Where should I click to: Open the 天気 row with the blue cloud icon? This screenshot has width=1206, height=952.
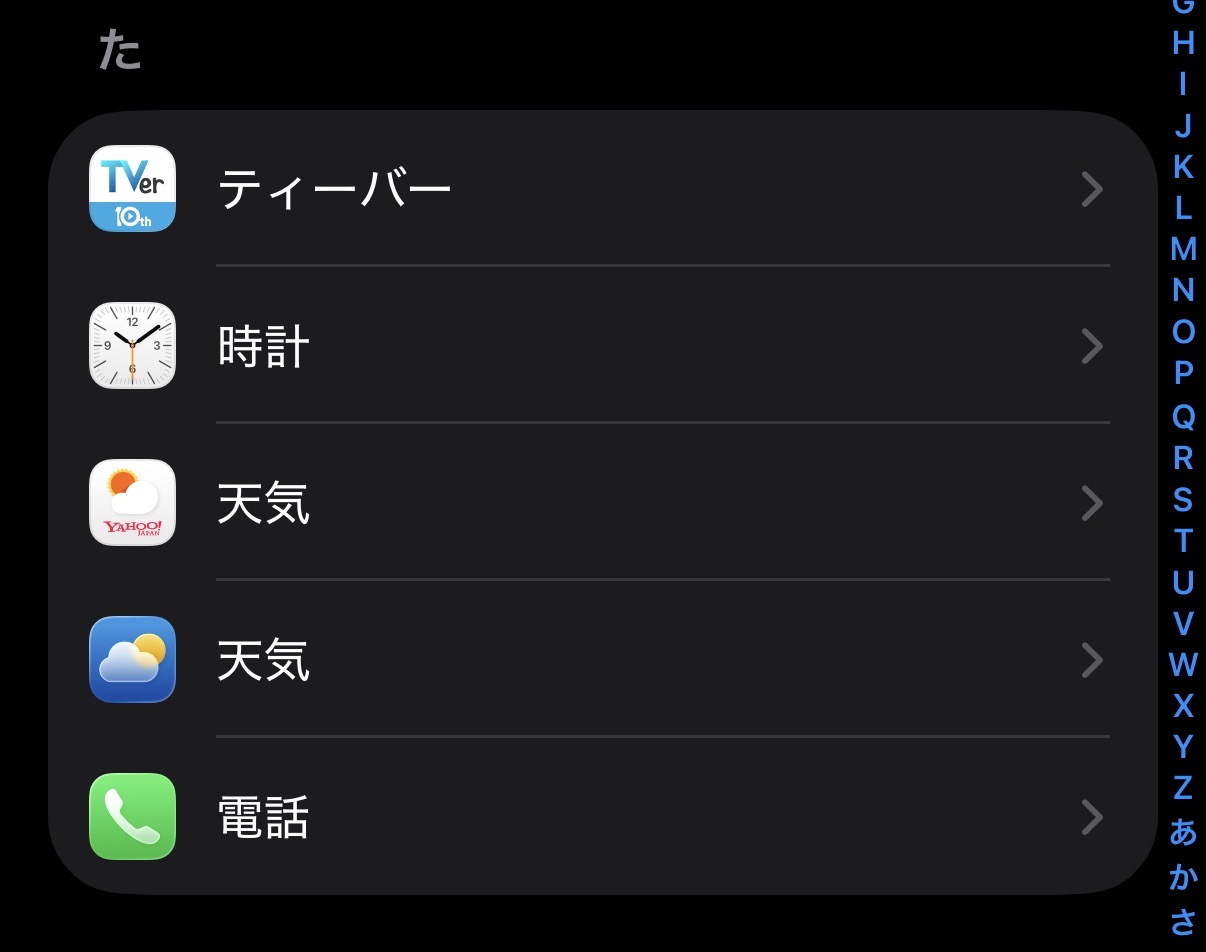tap(600, 660)
